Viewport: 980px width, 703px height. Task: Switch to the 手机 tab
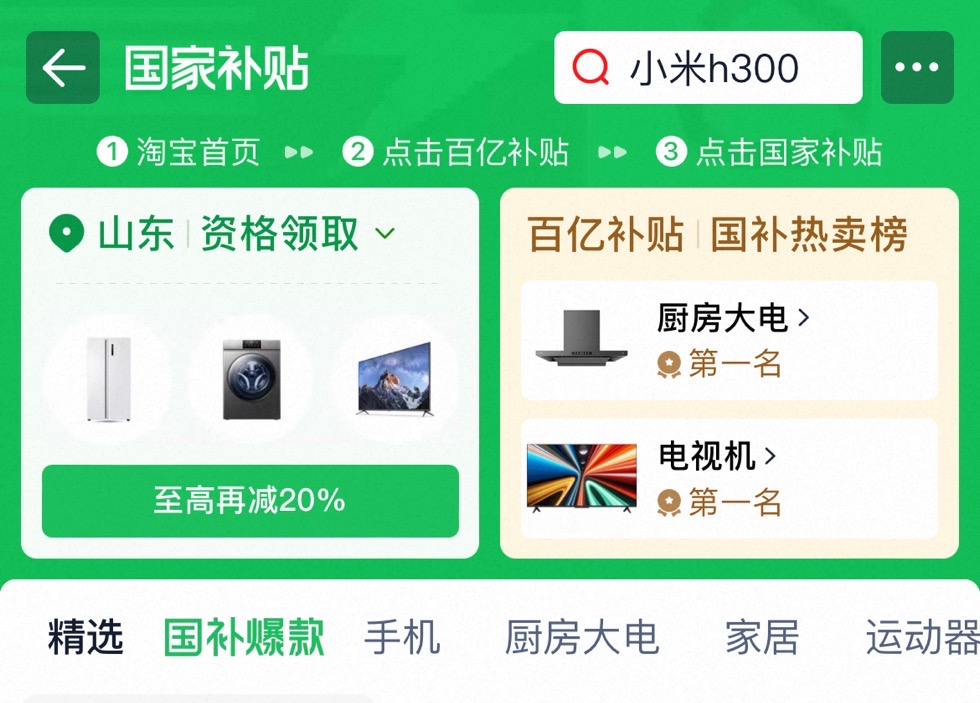coord(402,637)
